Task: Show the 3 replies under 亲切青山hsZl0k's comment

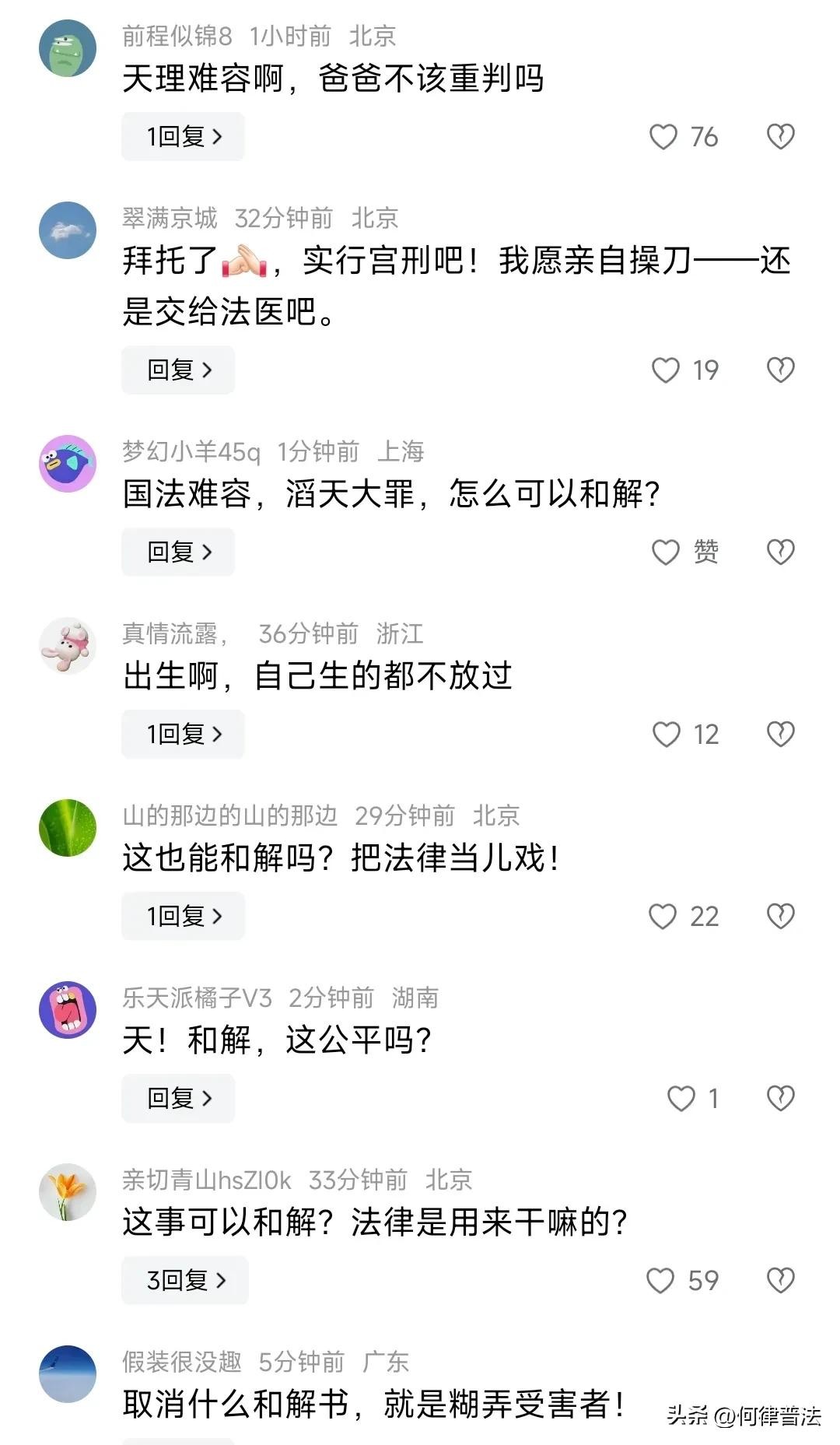Action: (184, 1280)
